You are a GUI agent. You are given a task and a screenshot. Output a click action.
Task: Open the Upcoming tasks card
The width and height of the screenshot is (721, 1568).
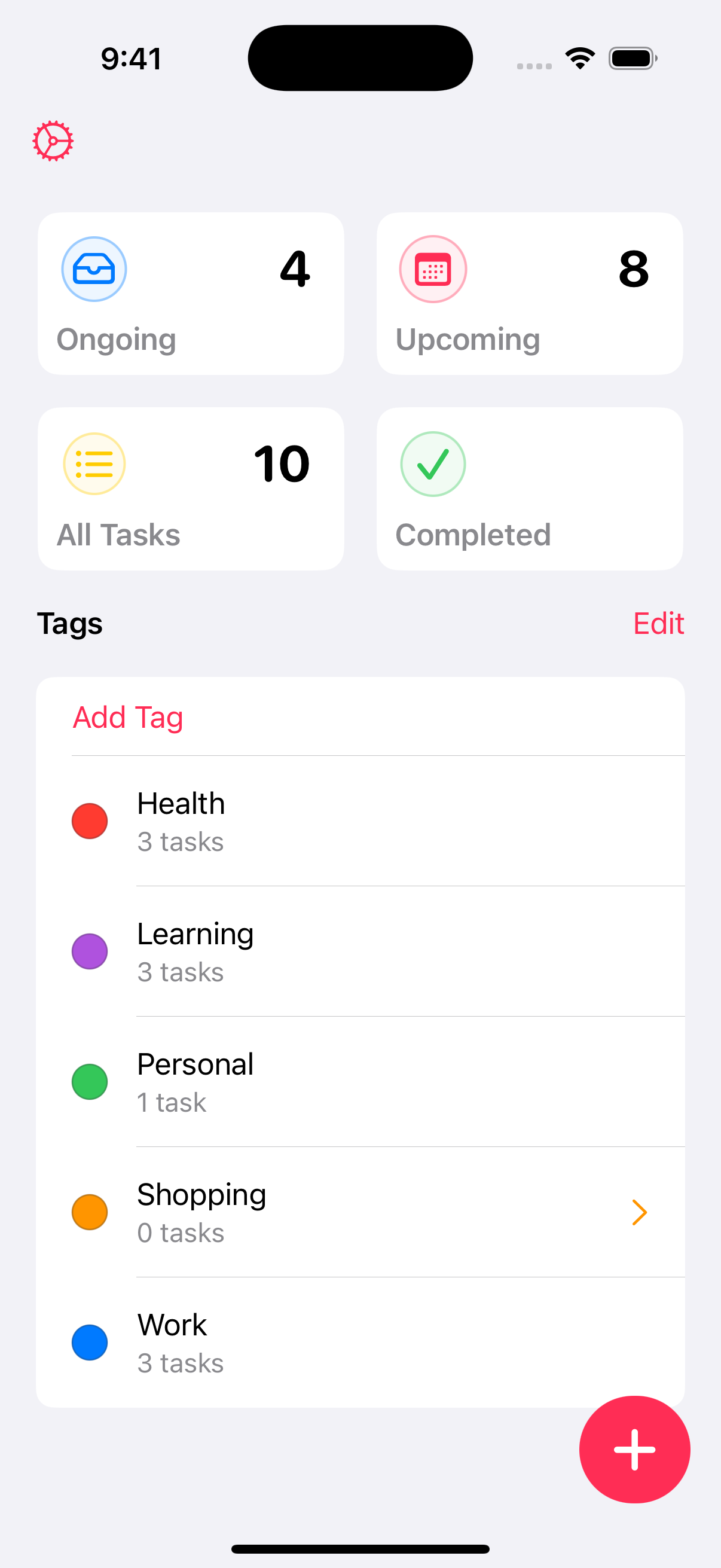pyautogui.click(x=529, y=294)
